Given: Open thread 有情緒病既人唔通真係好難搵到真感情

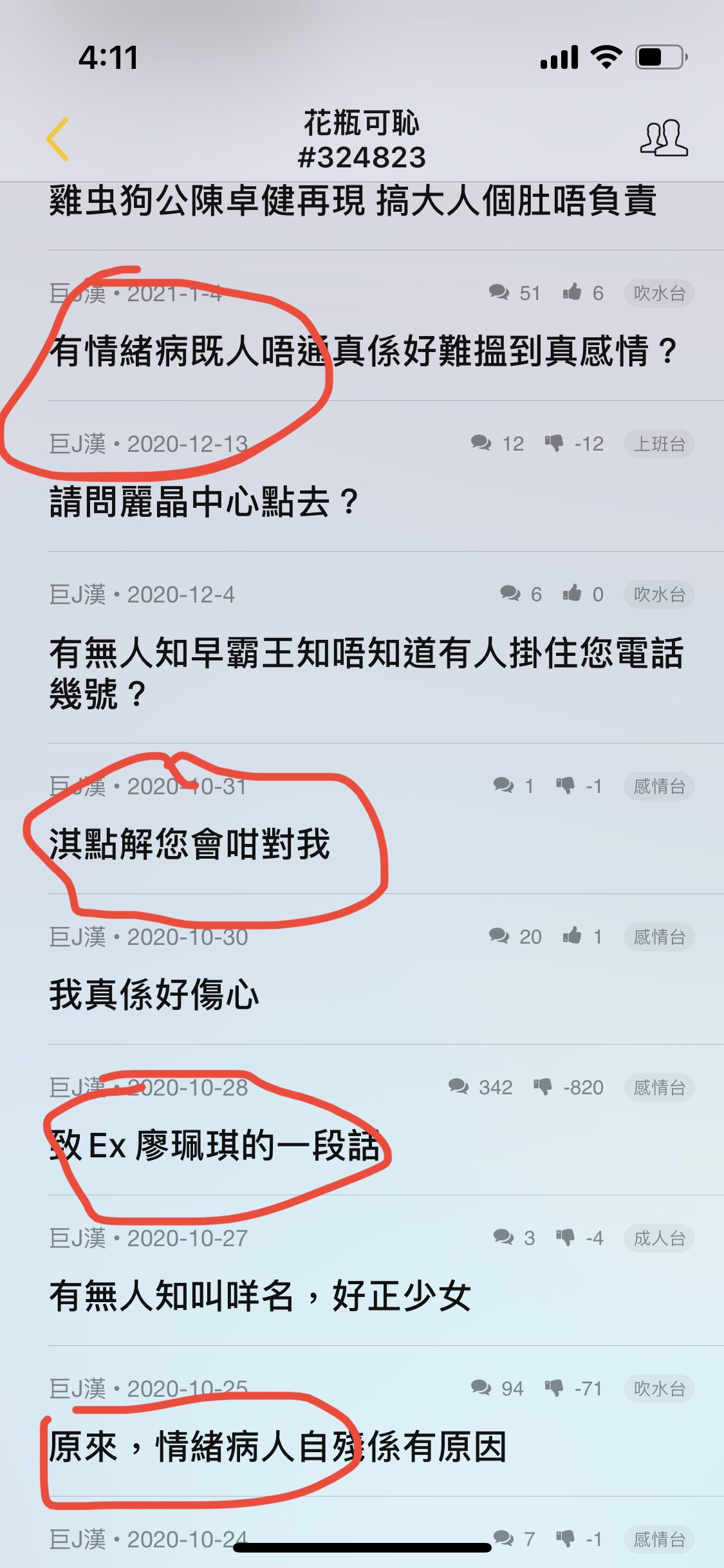Looking at the screenshot, I should [364, 351].
